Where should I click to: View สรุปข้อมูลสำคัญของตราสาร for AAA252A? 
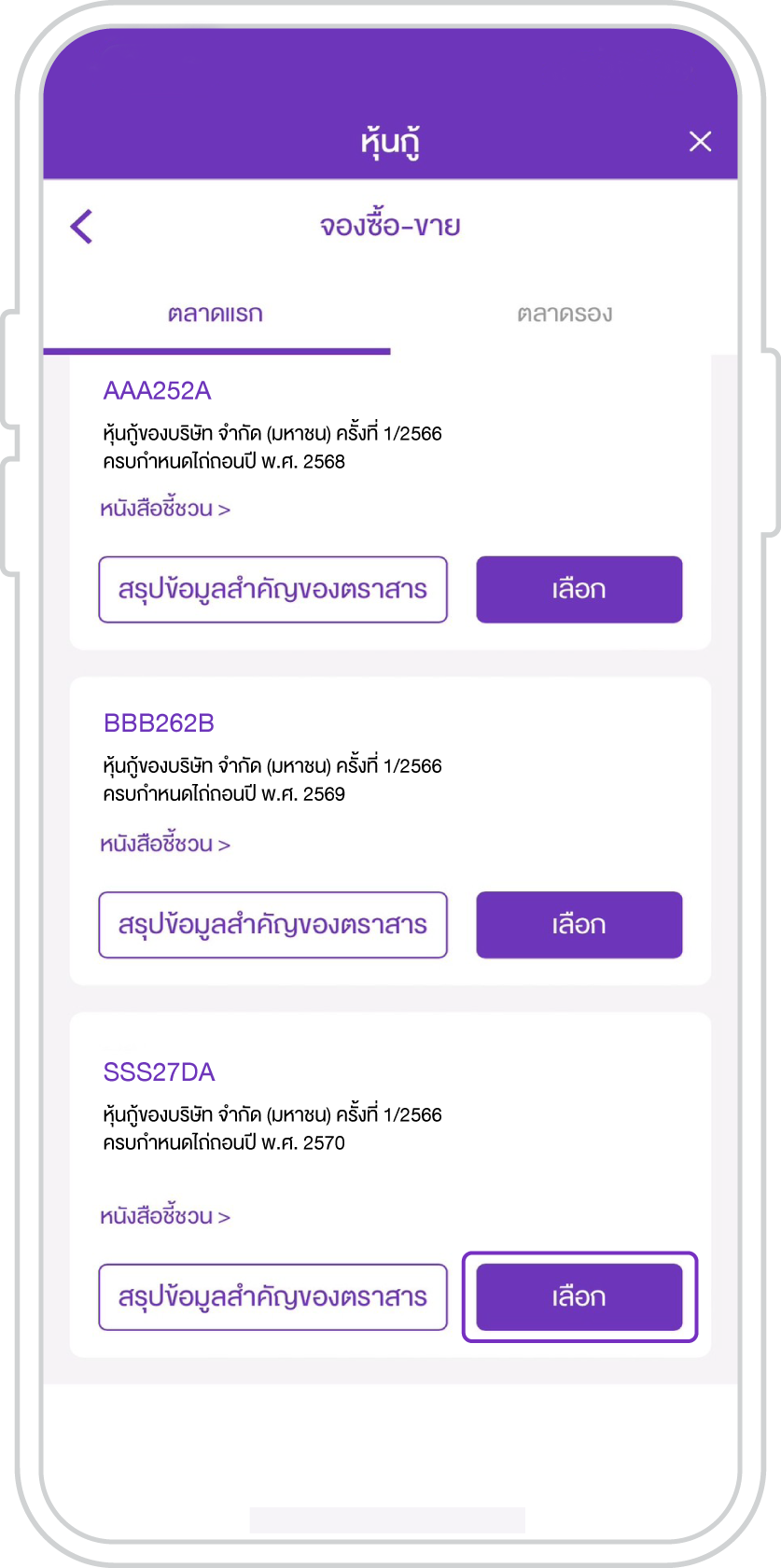(272, 590)
